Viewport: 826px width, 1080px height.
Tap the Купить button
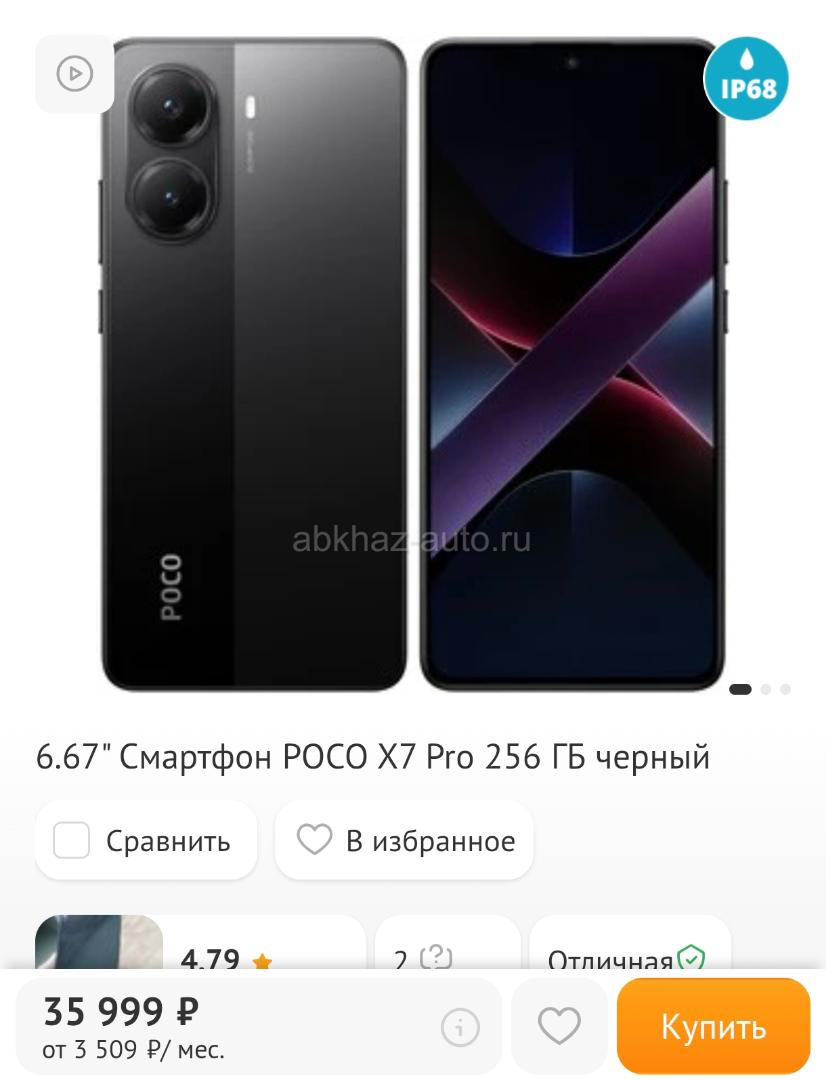click(x=713, y=1026)
